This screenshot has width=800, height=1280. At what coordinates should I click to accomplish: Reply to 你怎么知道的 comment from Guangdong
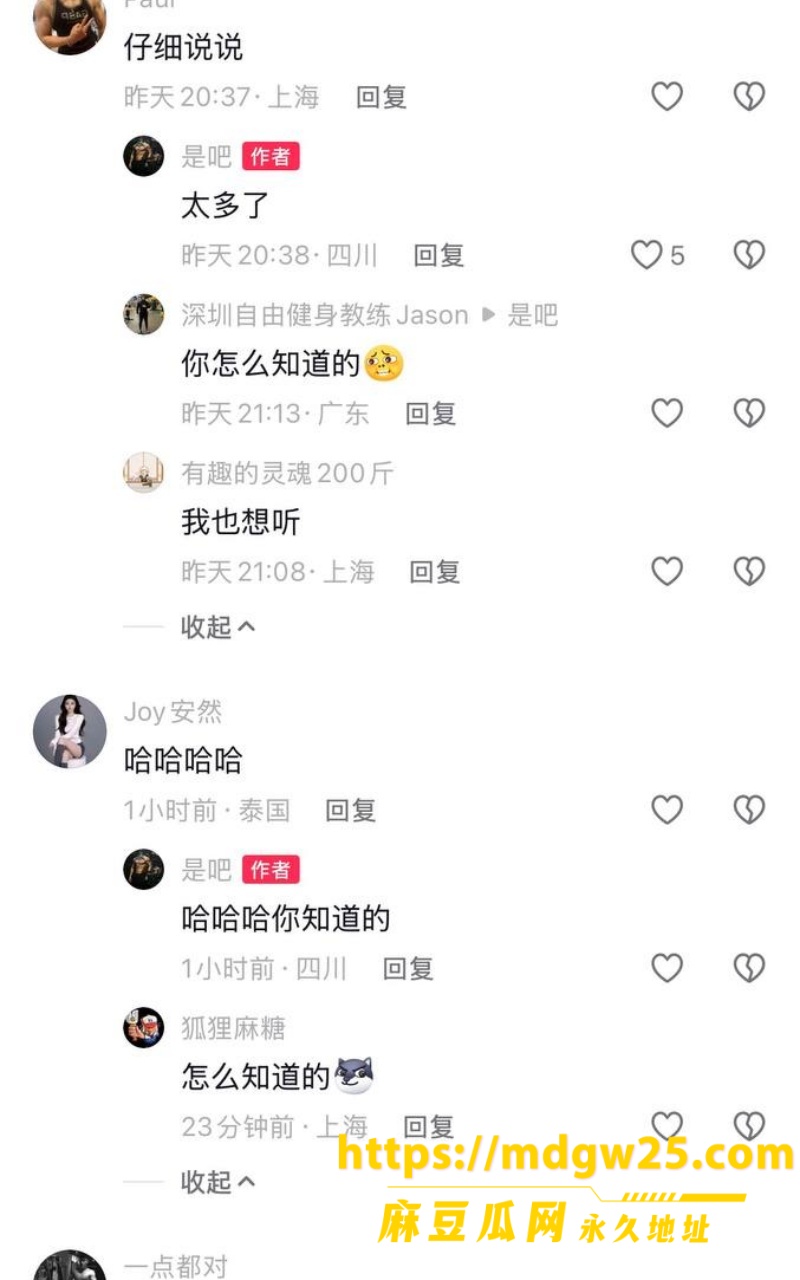[x=430, y=413]
